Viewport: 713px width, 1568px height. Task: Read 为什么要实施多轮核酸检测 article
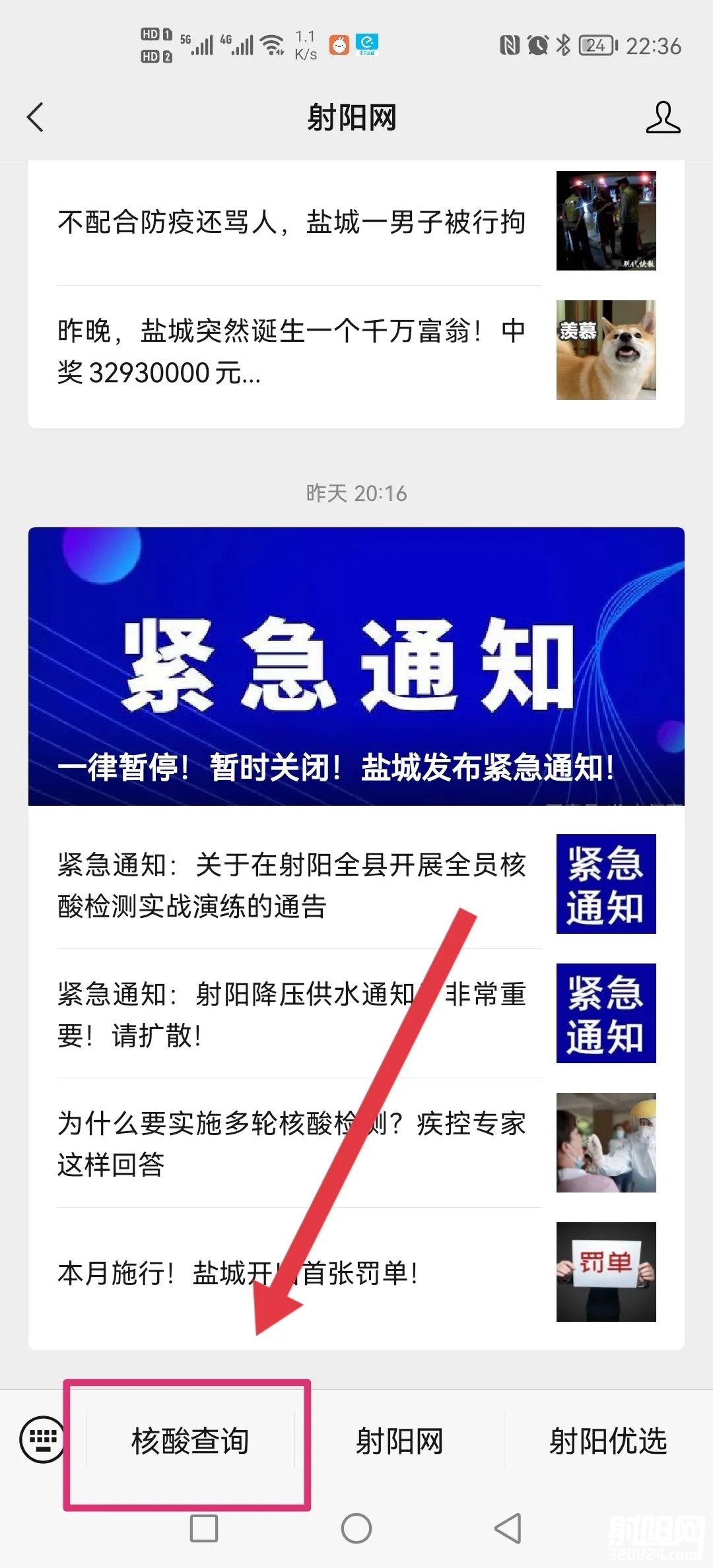[x=291, y=1143]
